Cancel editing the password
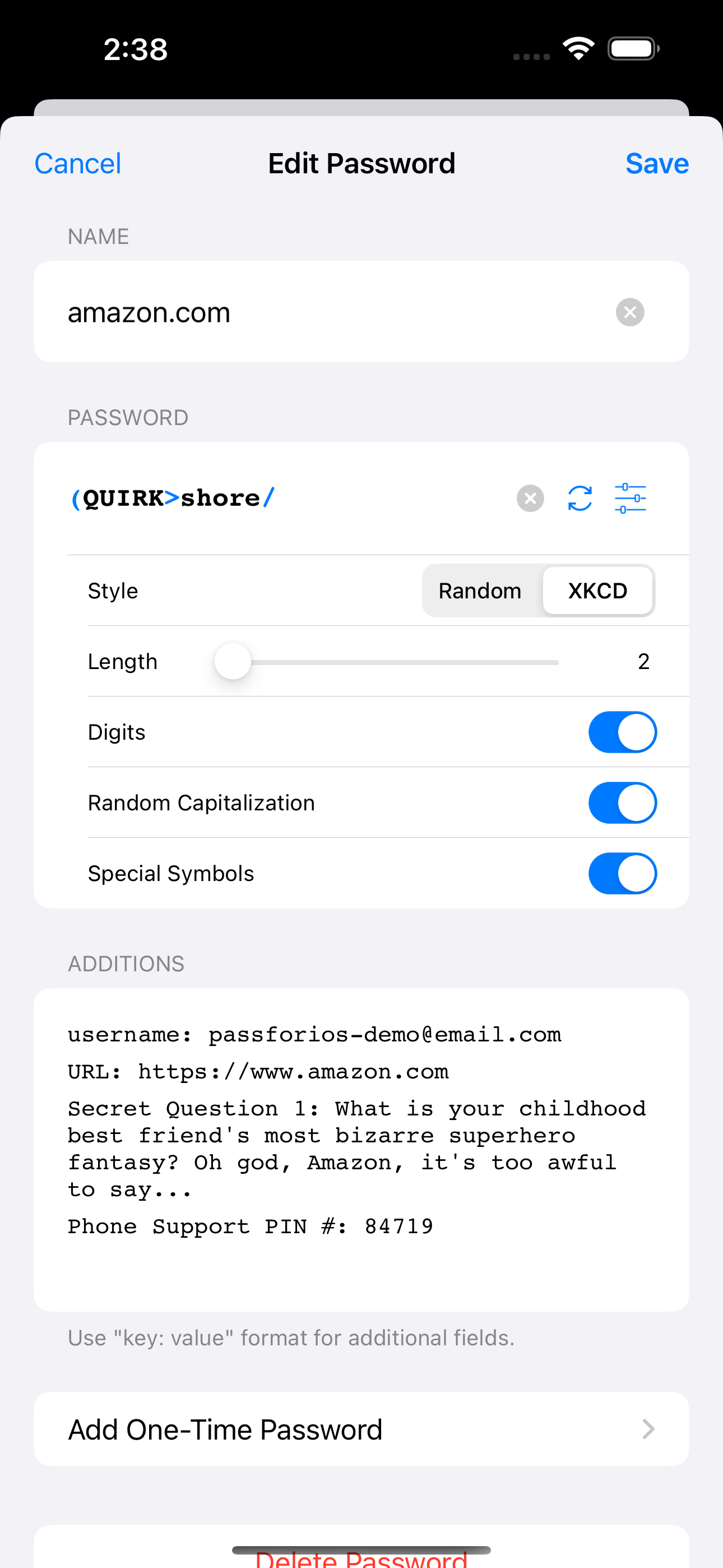 tap(78, 164)
